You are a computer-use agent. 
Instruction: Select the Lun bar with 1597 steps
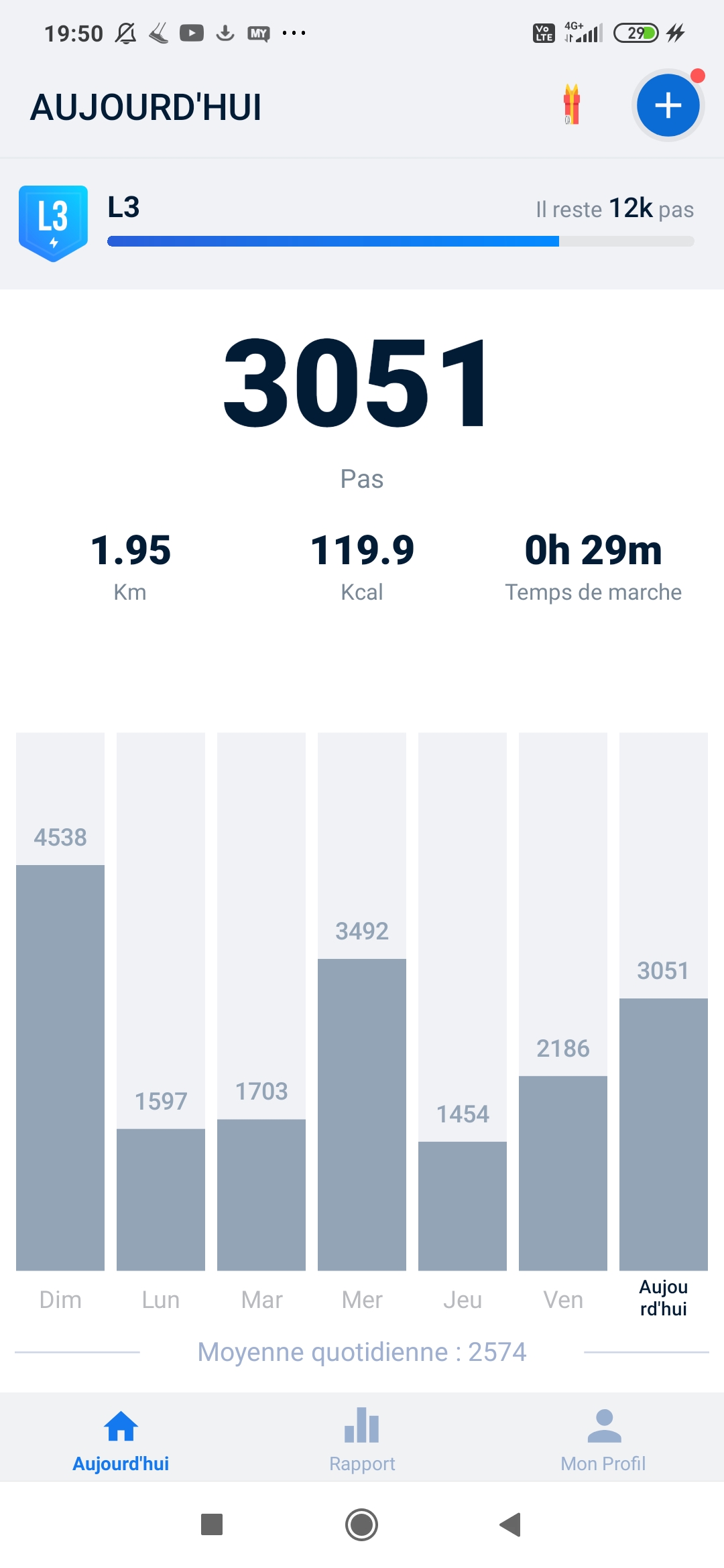tap(161, 1199)
